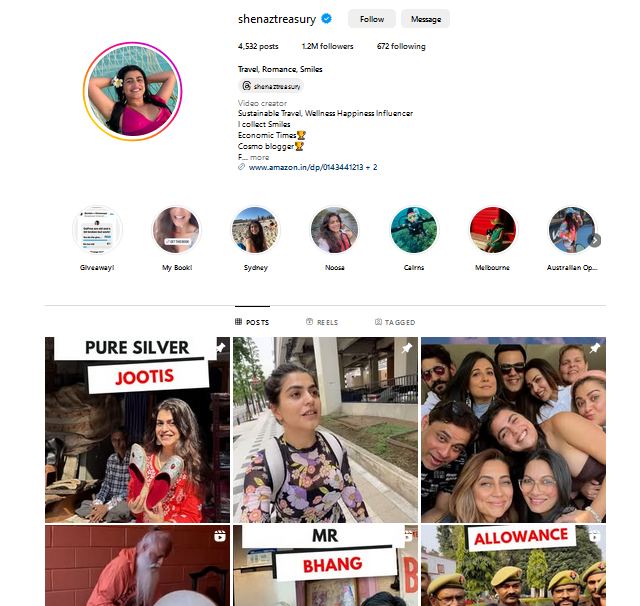Switch to the Reels tab
This screenshot has width=640, height=606.
pyautogui.click(x=321, y=323)
